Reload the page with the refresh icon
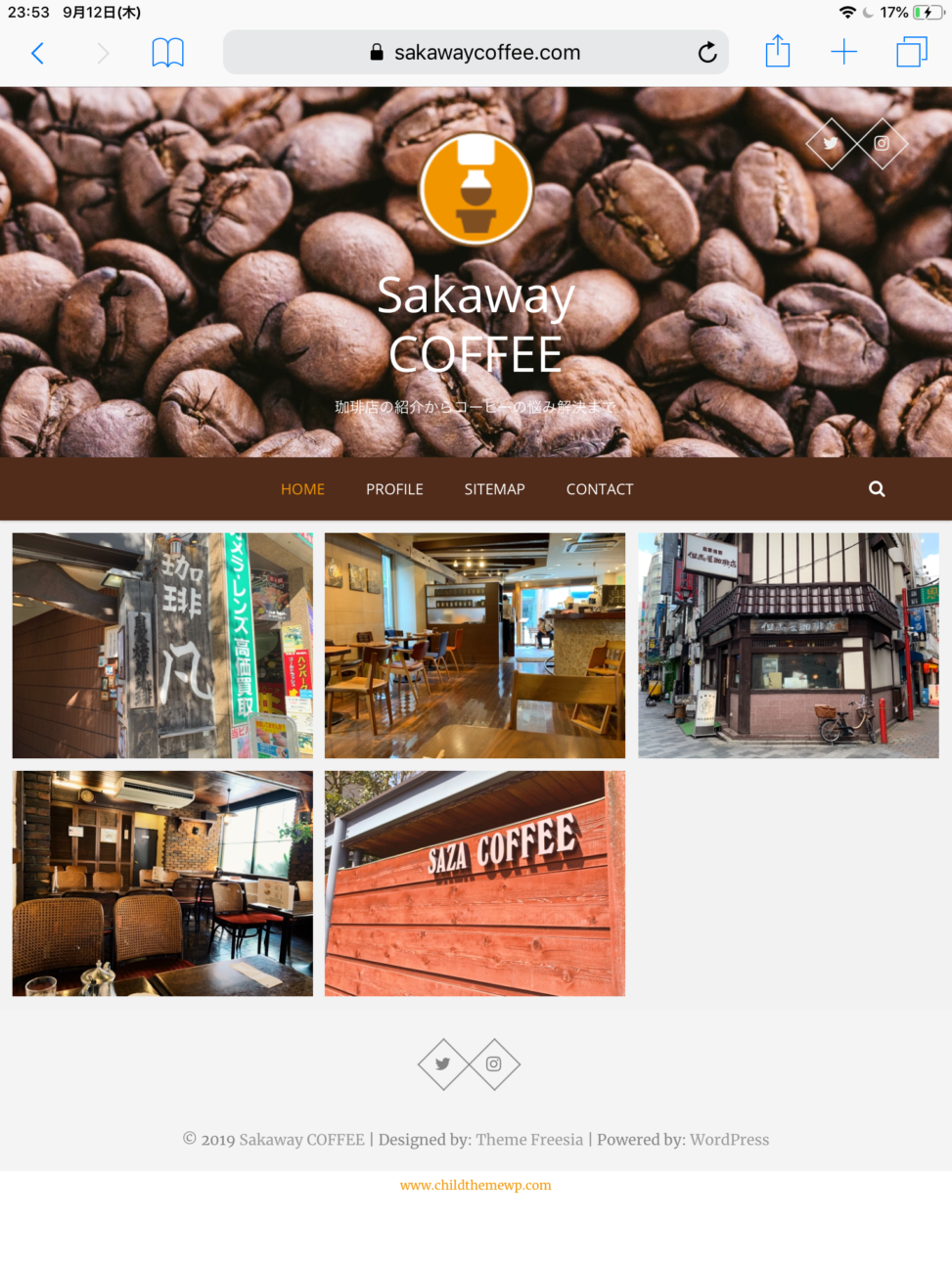952x1269 pixels. [x=707, y=53]
